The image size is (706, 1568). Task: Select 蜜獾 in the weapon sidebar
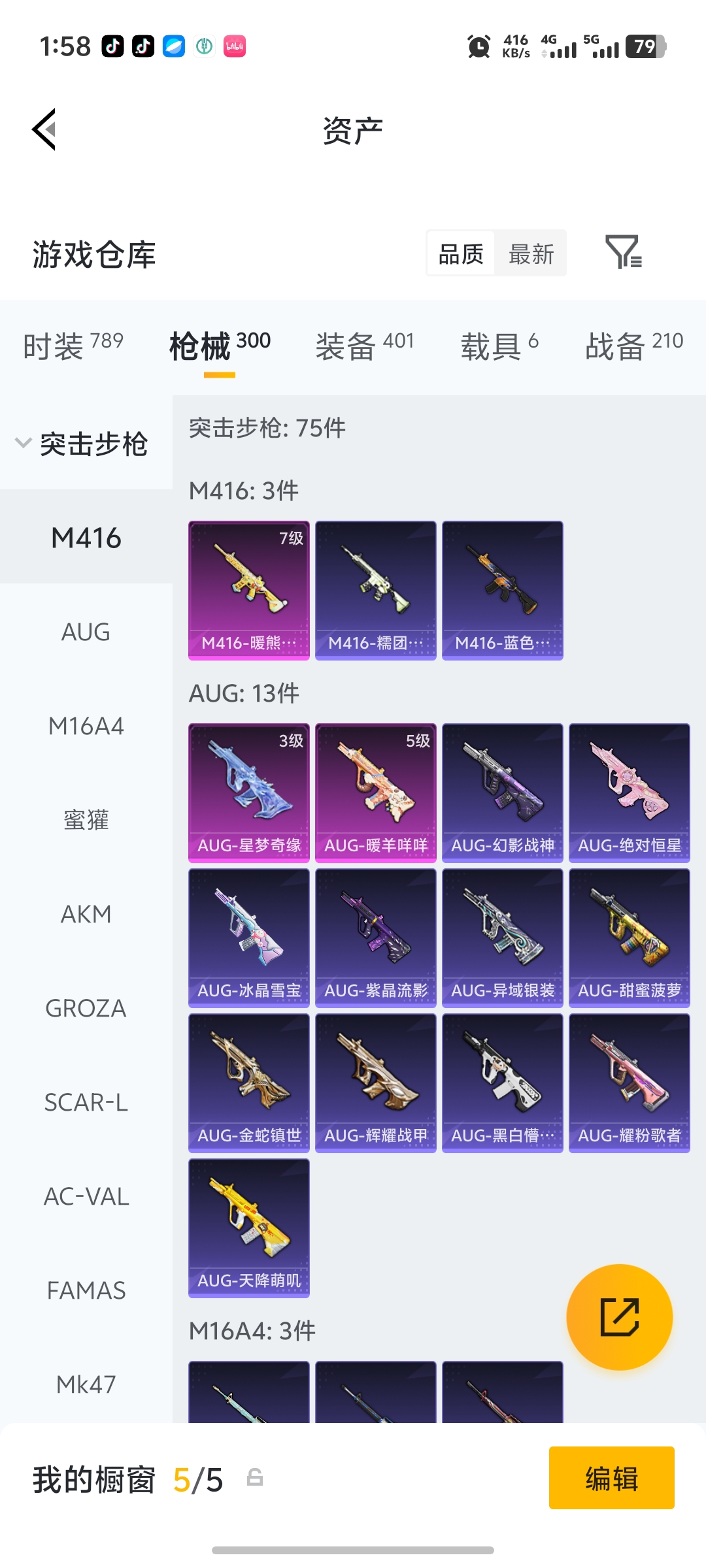click(86, 820)
